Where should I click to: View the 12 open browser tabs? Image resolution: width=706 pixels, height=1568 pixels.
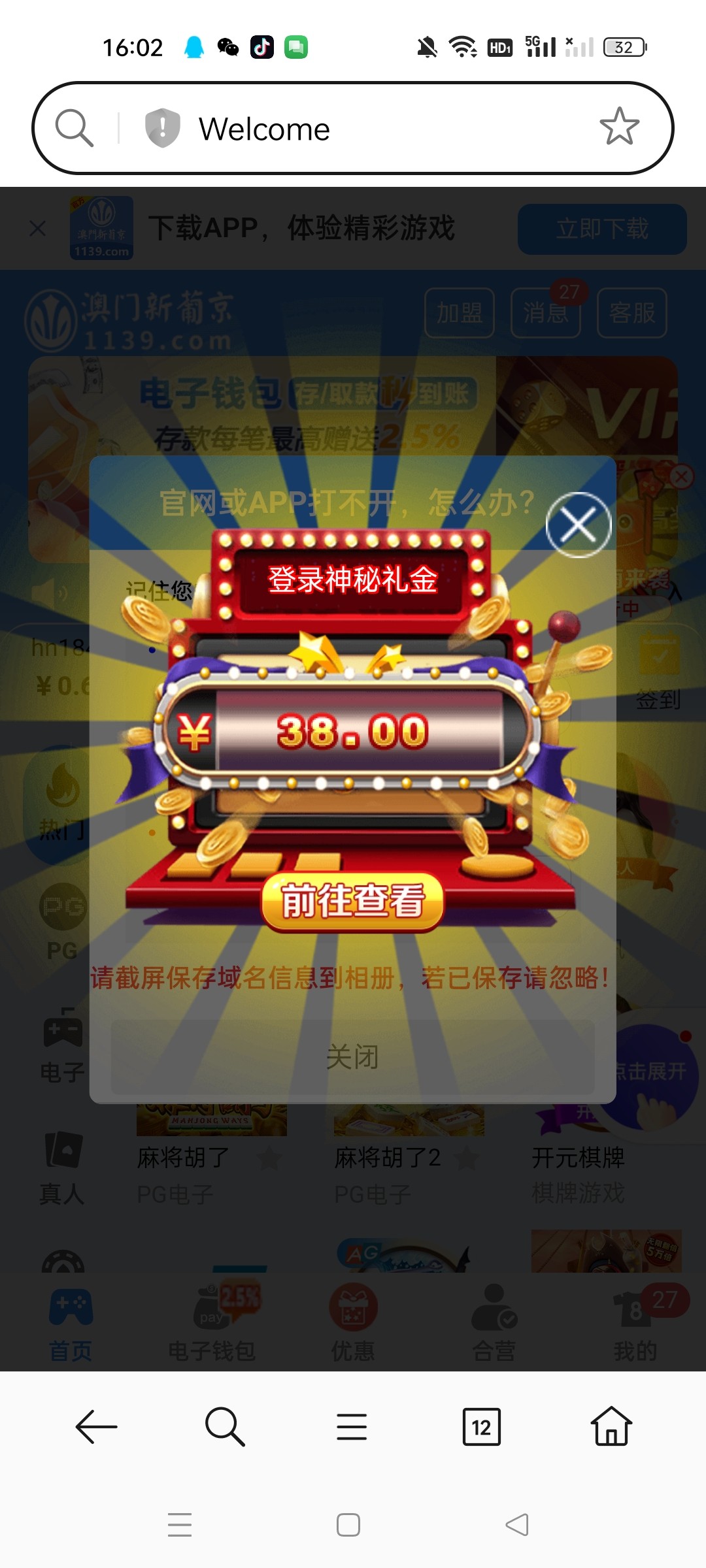[x=481, y=1426]
